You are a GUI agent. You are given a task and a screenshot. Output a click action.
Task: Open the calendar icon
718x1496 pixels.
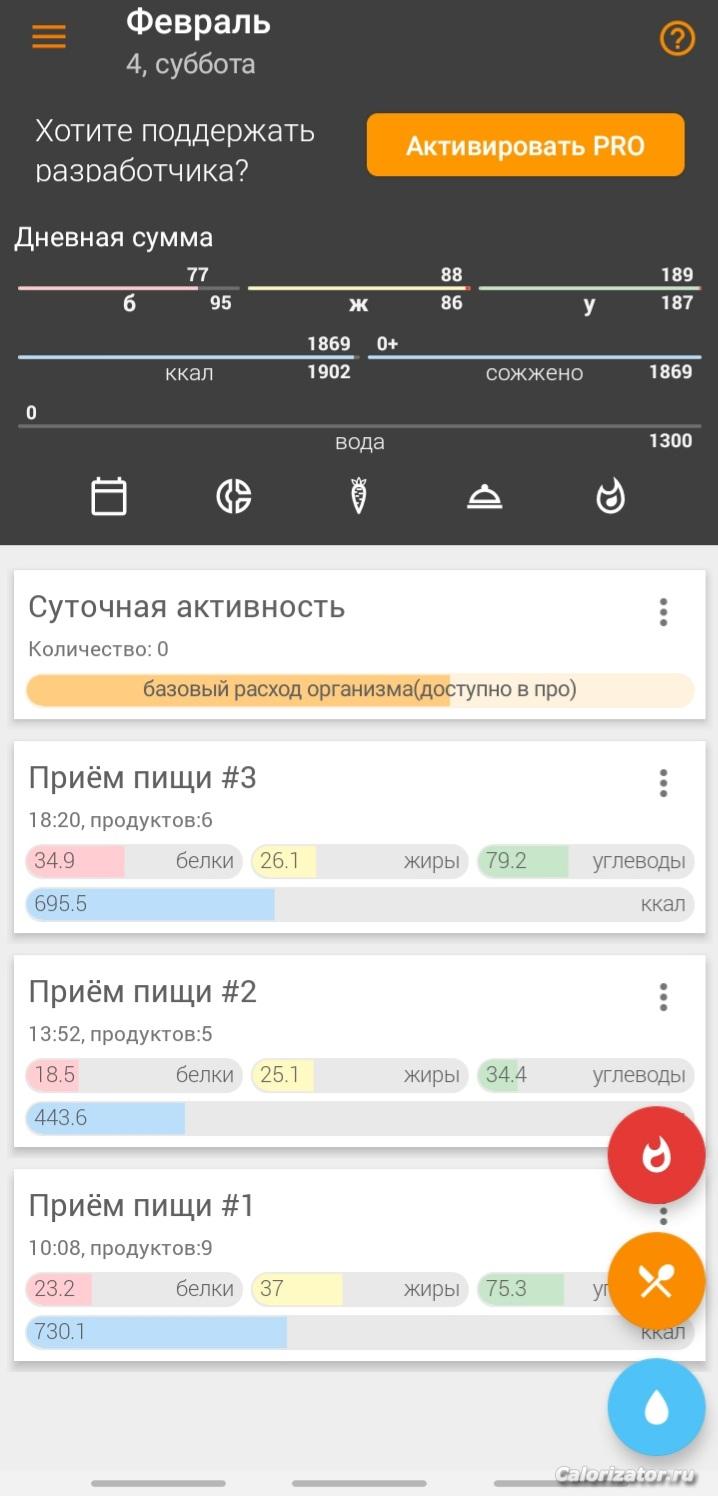tap(109, 496)
